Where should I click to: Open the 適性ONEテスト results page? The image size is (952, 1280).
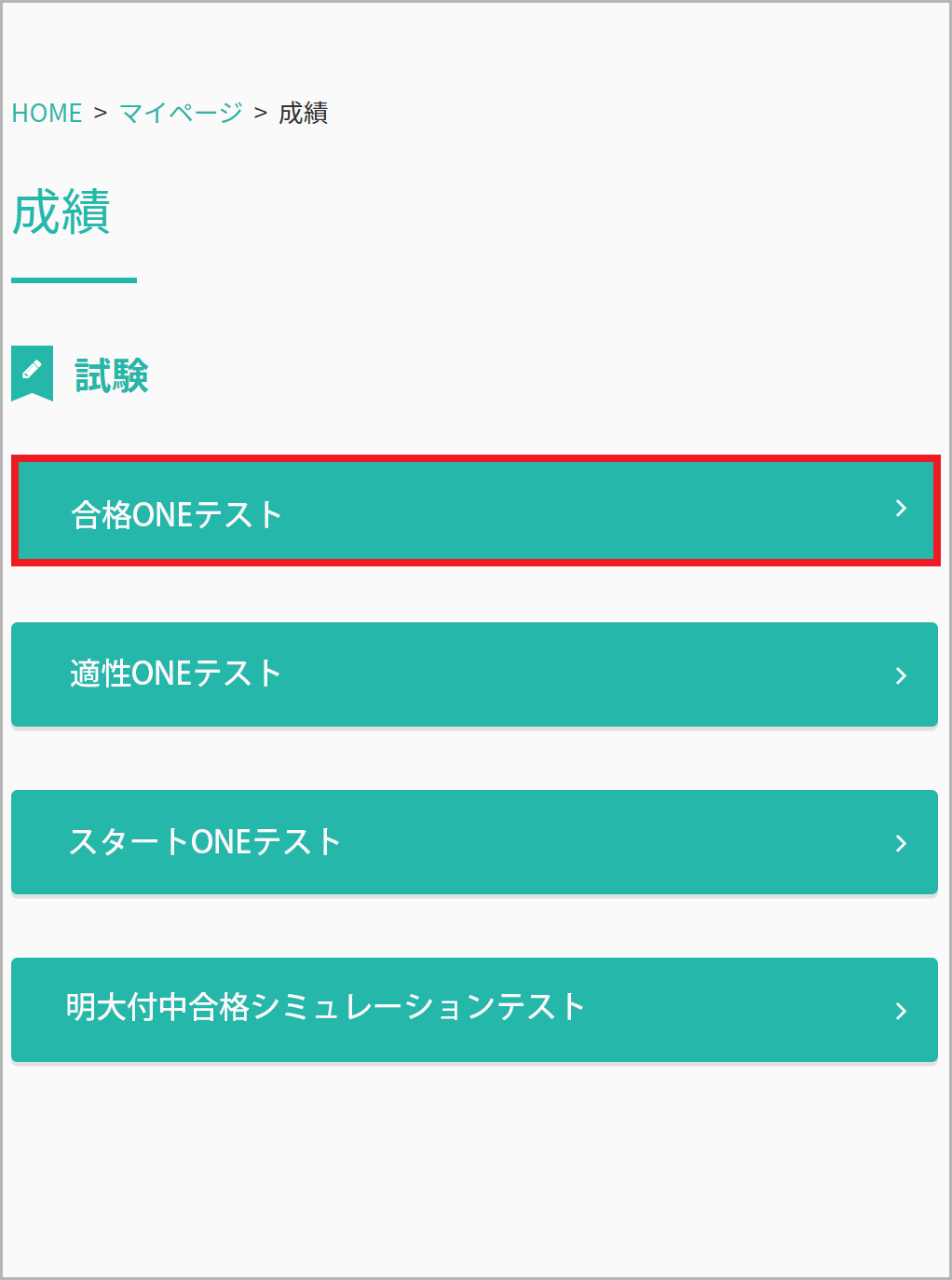coord(475,674)
